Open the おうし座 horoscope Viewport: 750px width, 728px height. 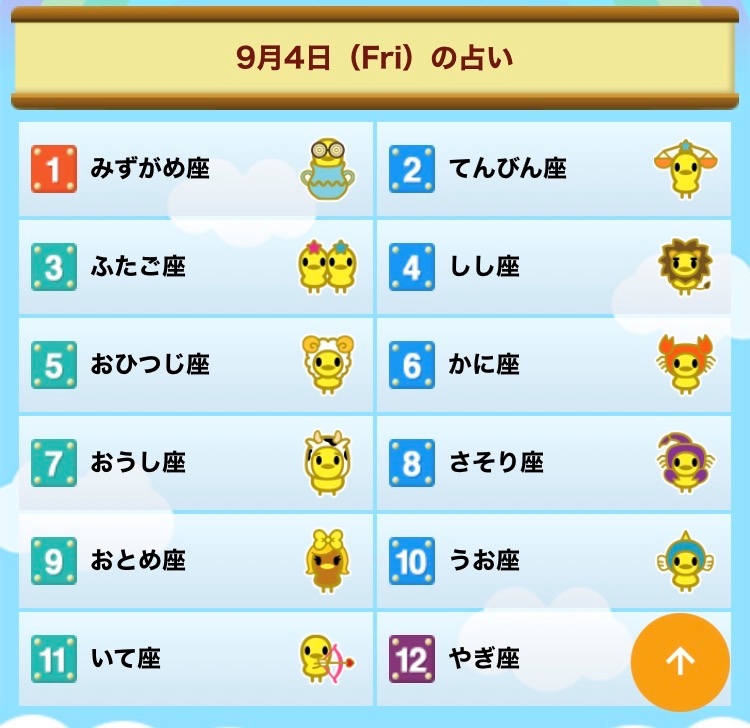(x=196, y=463)
